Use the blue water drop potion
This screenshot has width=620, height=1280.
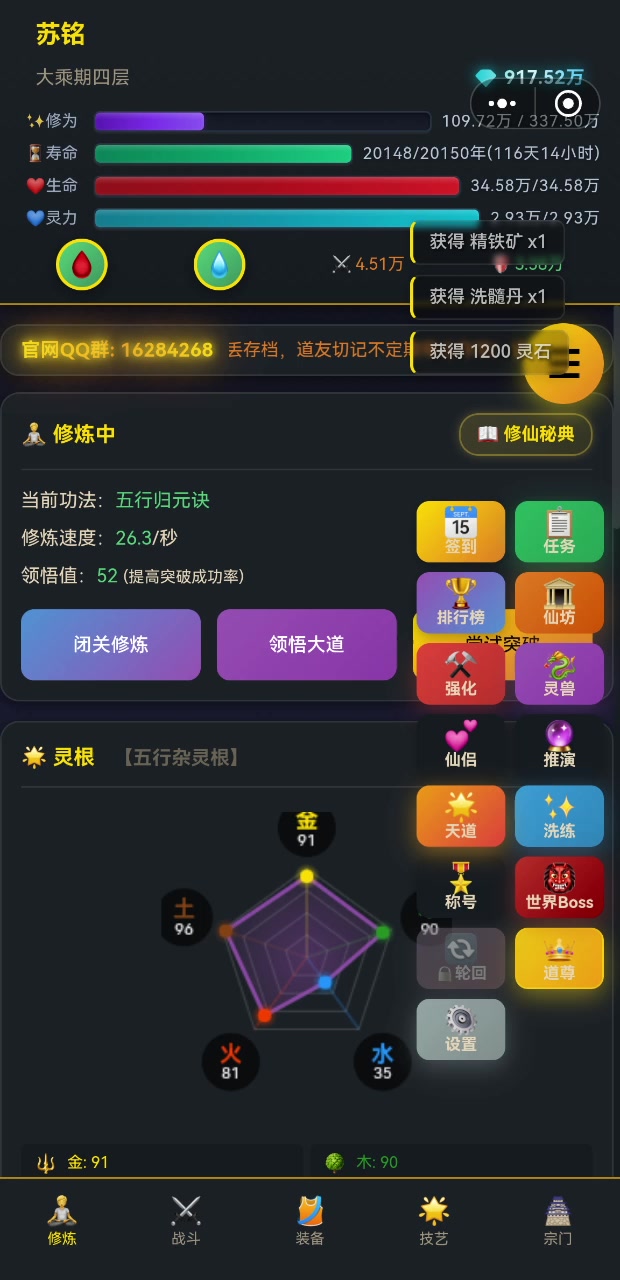click(219, 264)
